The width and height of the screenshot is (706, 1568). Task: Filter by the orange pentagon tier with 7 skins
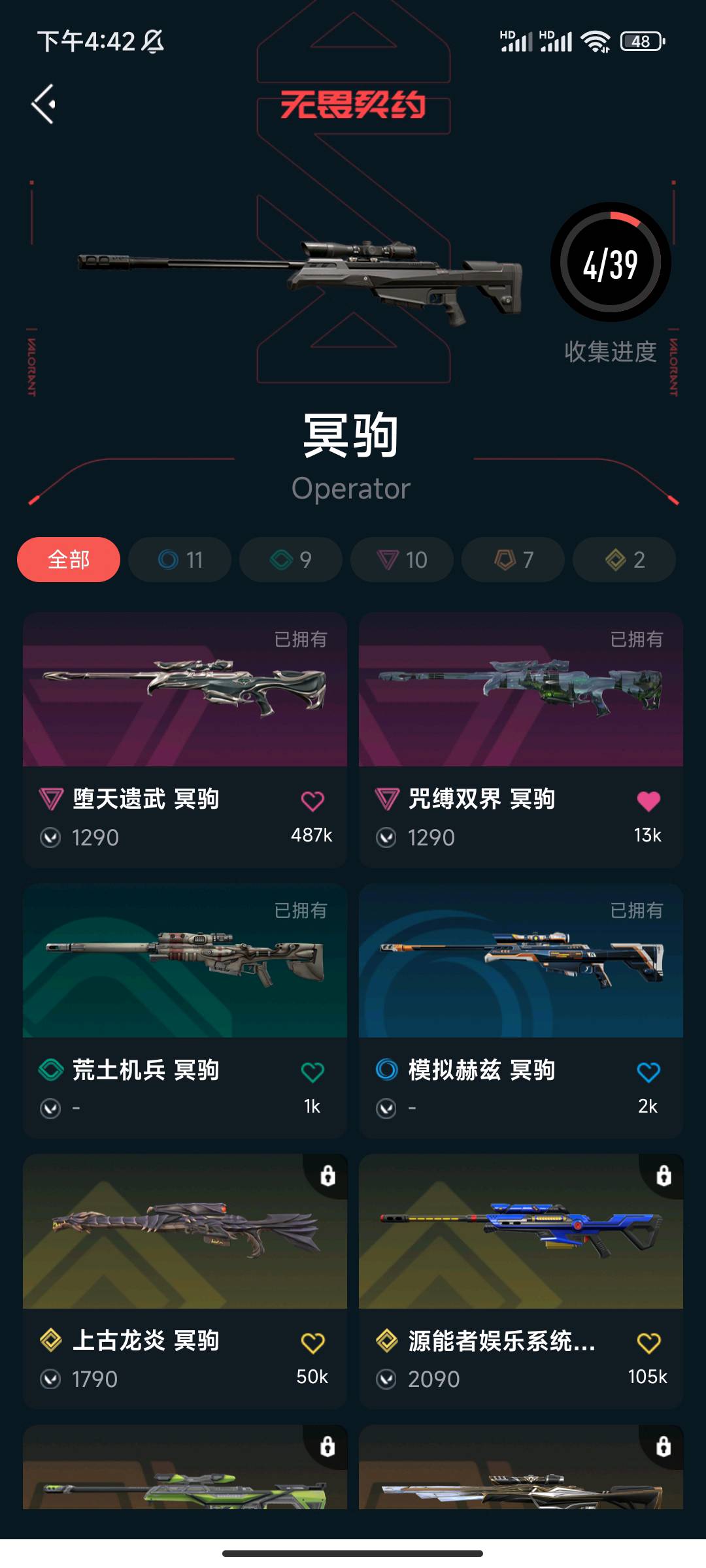click(x=513, y=560)
